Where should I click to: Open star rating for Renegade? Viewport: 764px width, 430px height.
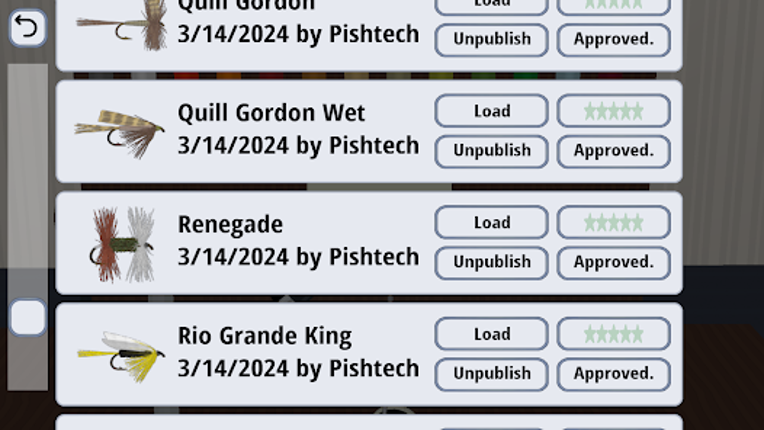click(x=613, y=222)
